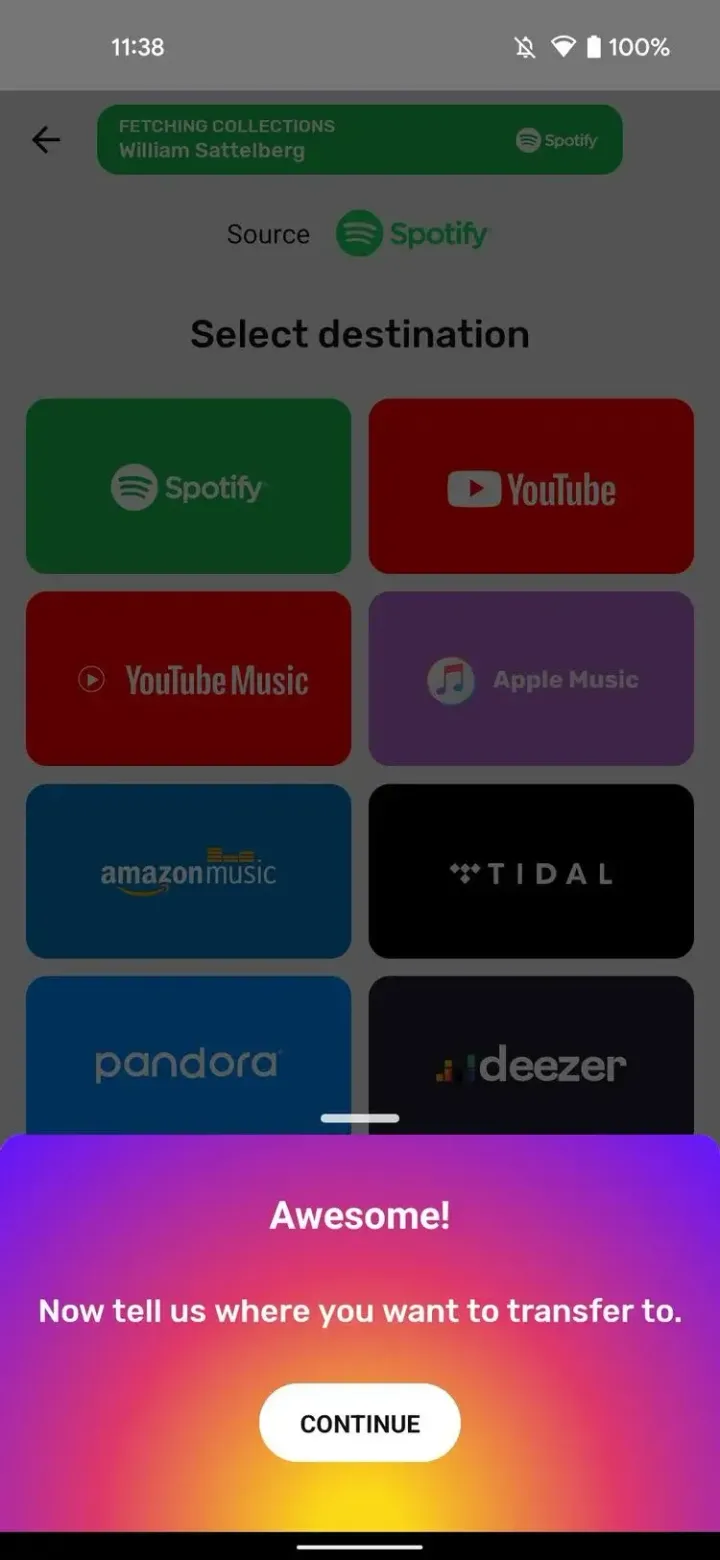Click the Spotify badge in the green banner
This screenshot has width=720, height=1560.
556,140
